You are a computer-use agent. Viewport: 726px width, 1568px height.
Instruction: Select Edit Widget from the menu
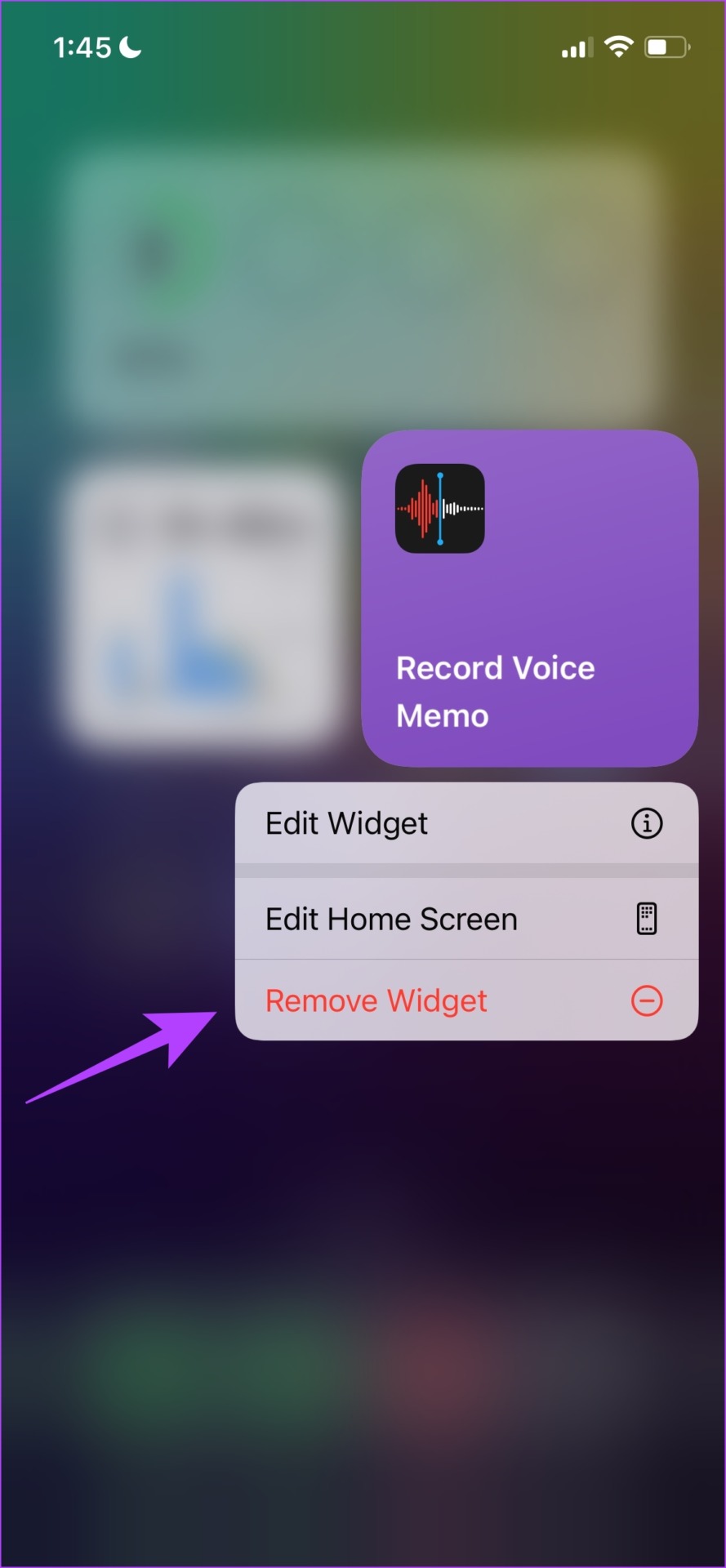466,823
